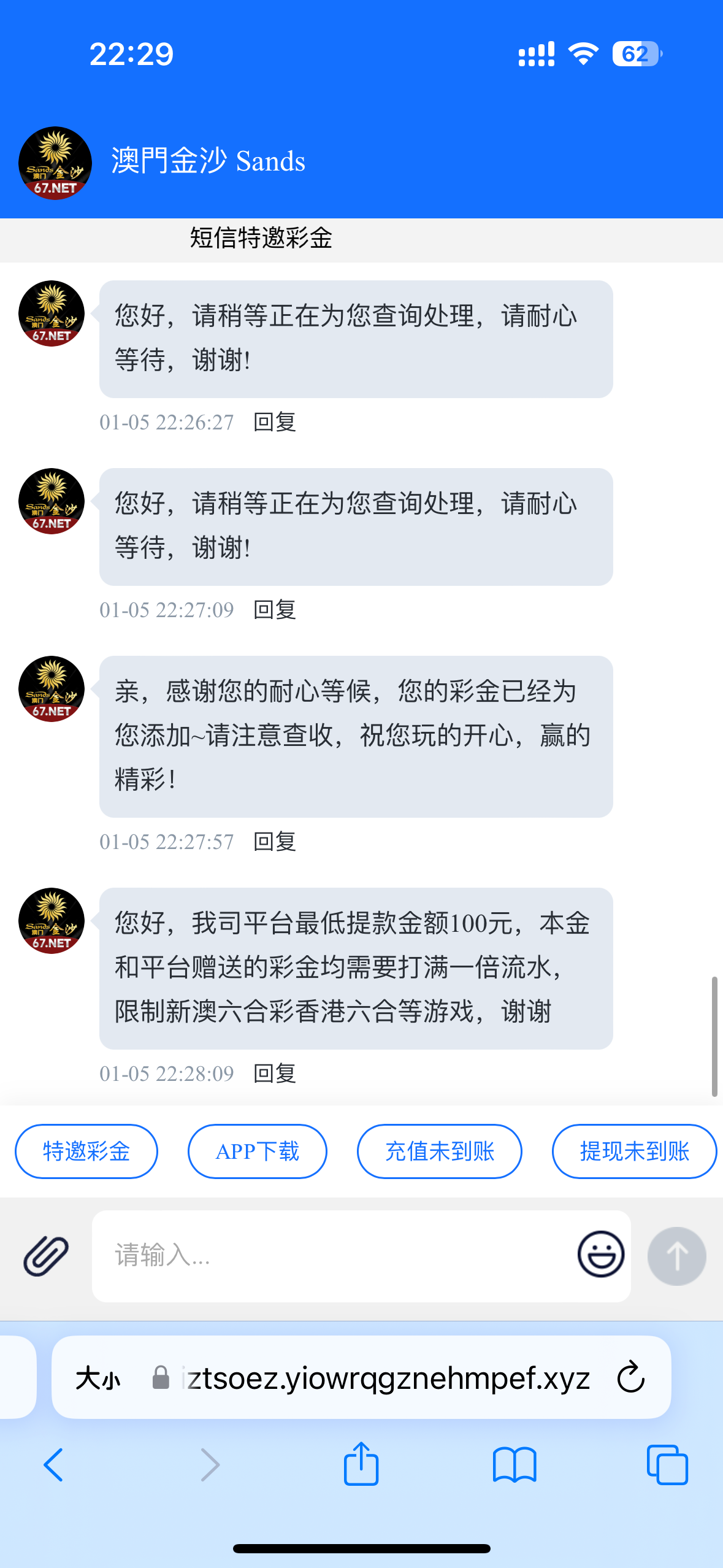Reply to the 22:26:27 message
723x1568 pixels.
tap(275, 422)
